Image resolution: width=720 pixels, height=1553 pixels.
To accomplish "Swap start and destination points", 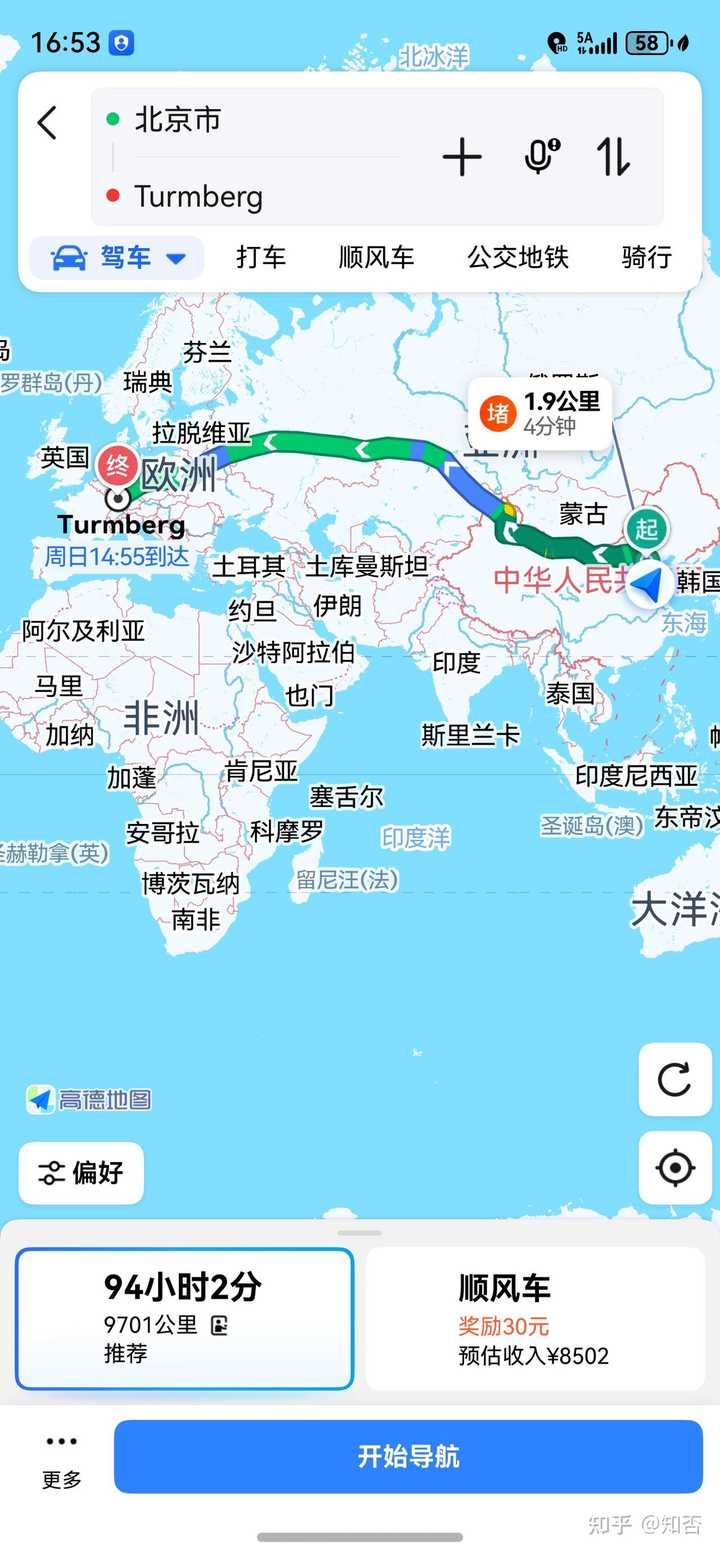I will 614,158.
